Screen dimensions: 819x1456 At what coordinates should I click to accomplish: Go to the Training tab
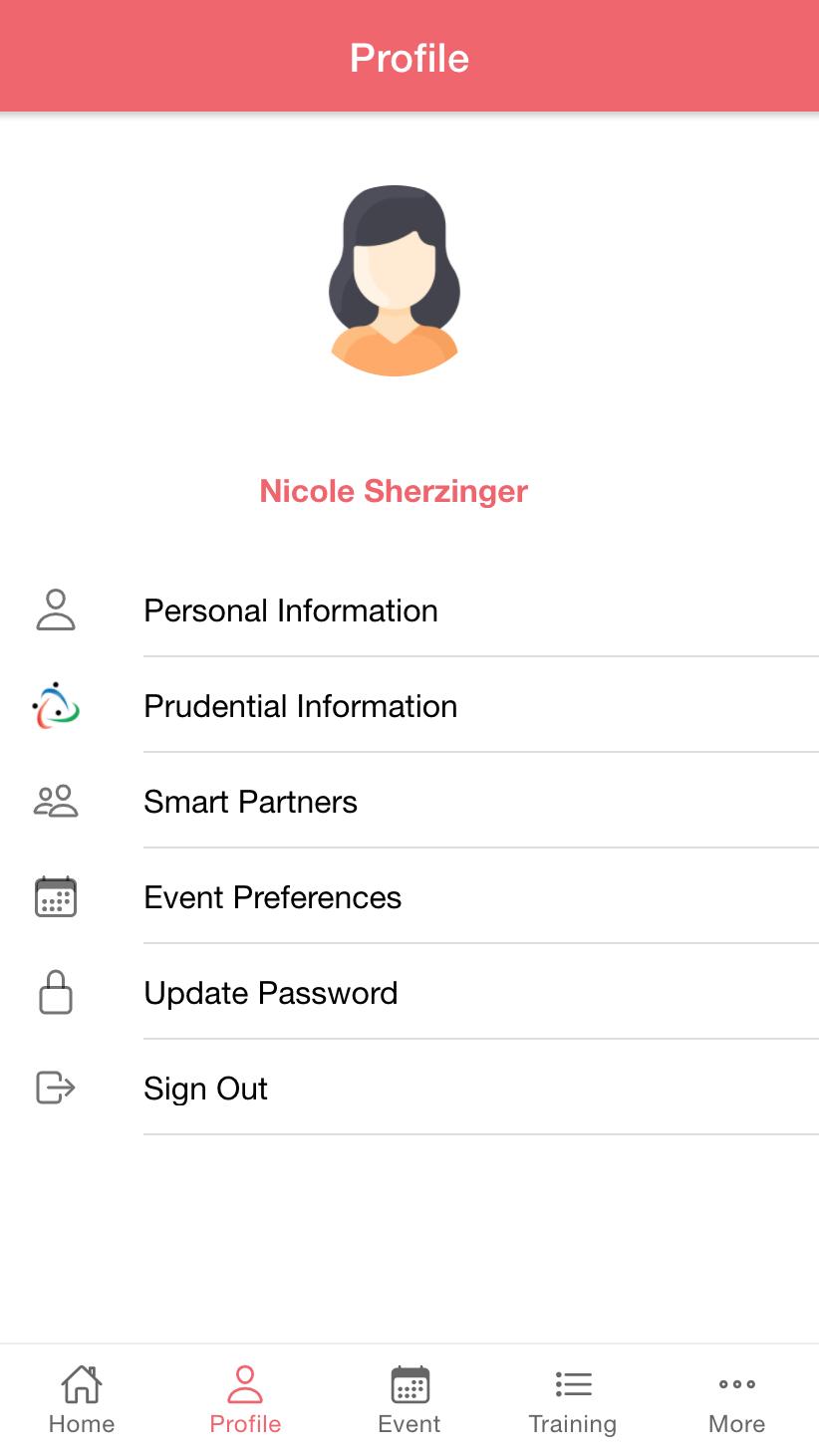click(573, 1400)
